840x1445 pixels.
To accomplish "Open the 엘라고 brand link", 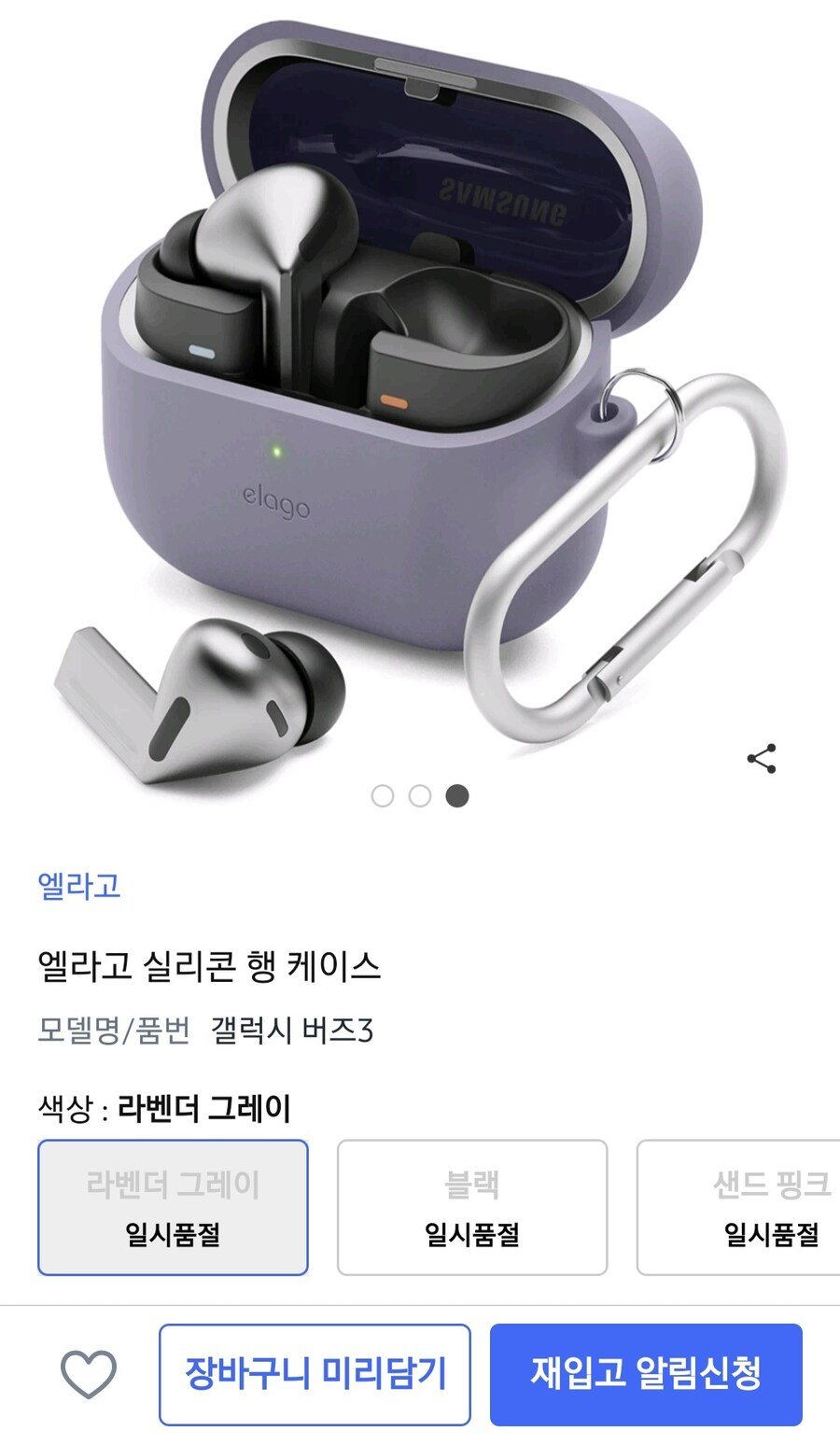I will [x=79, y=885].
